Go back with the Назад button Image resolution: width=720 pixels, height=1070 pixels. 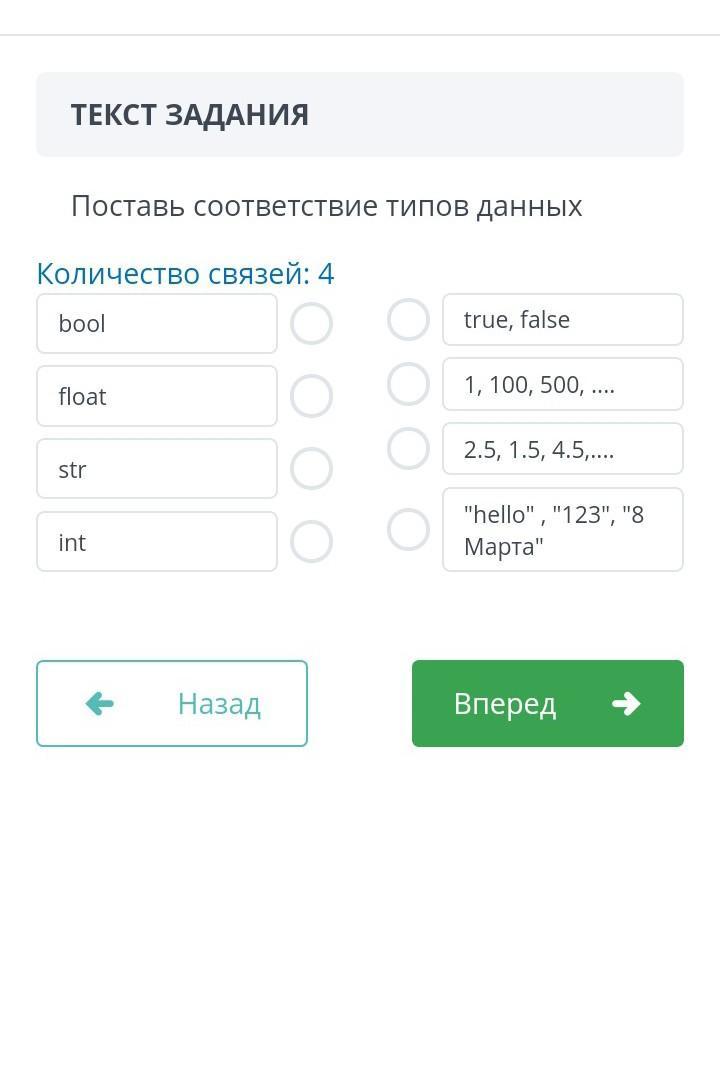click(172, 703)
